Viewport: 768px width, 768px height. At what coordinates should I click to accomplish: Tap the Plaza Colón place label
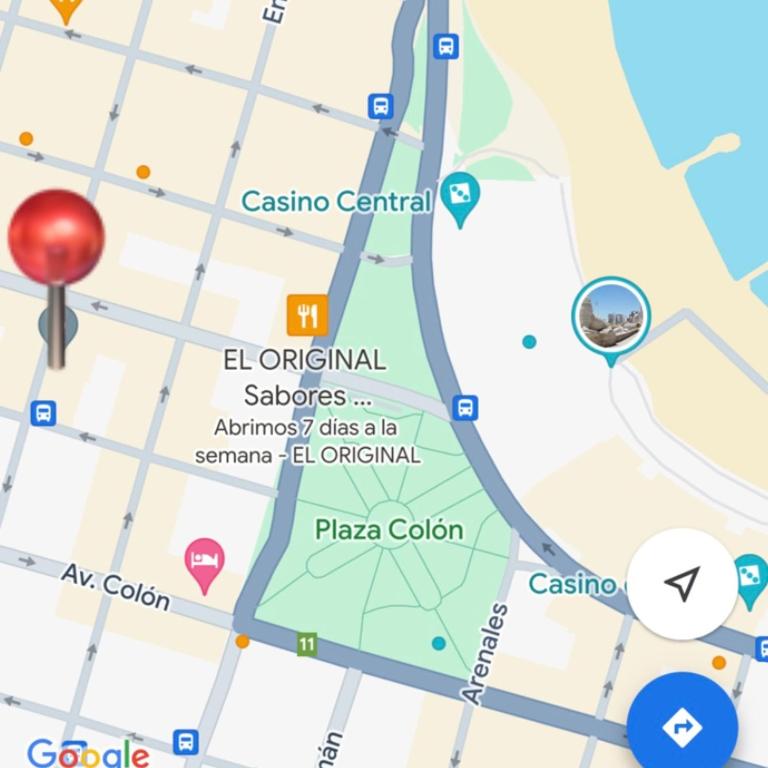coord(389,529)
